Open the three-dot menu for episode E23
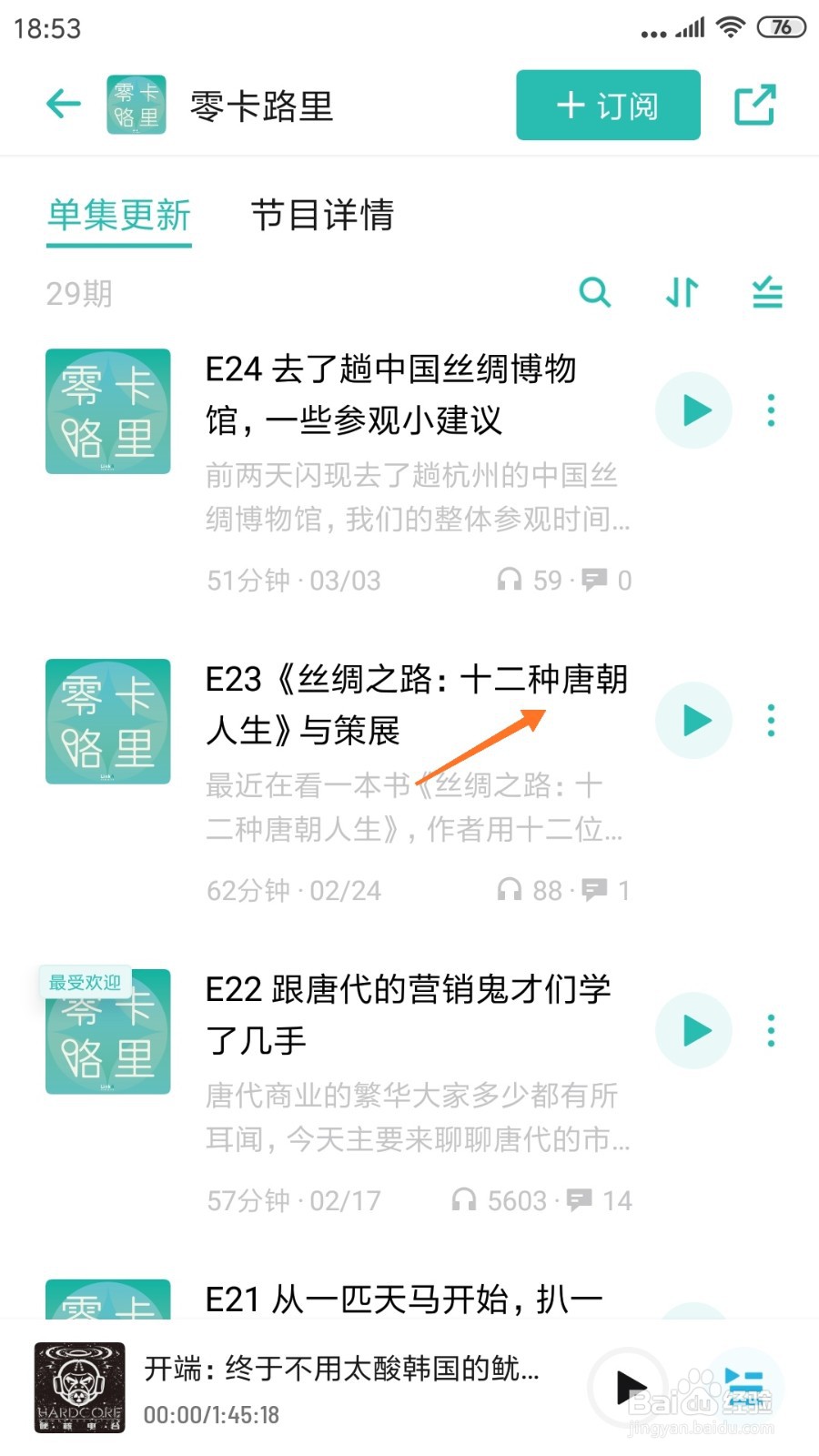 [771, 721]
